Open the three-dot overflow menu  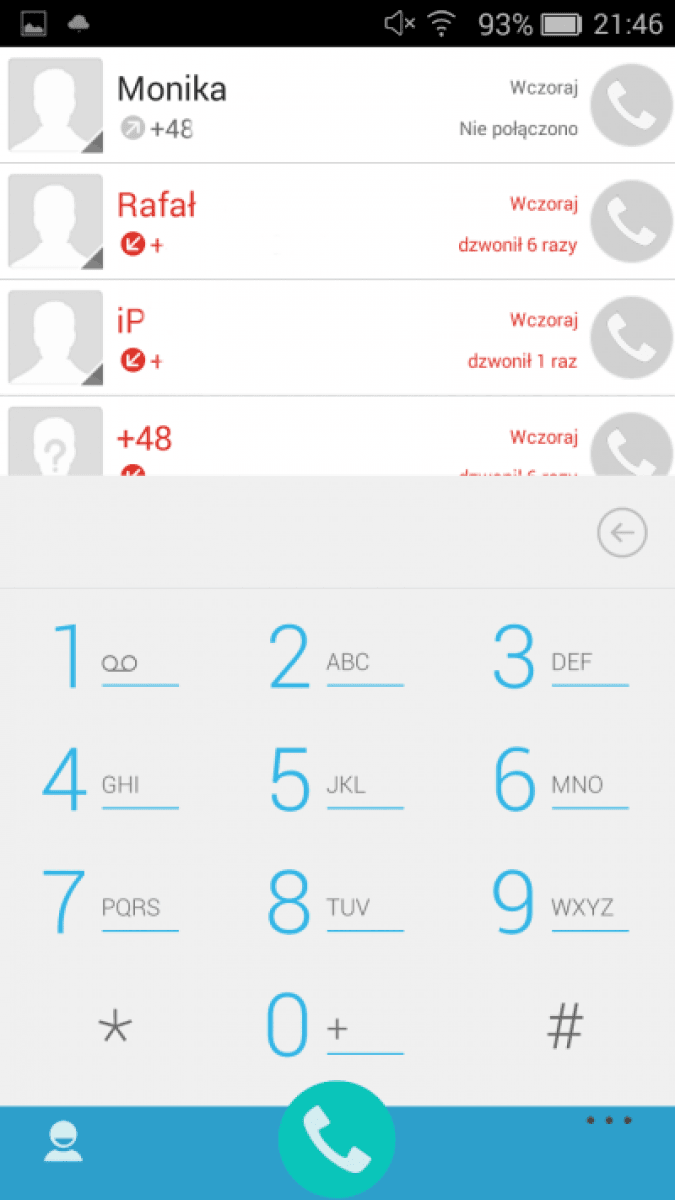coord(609,1120)
